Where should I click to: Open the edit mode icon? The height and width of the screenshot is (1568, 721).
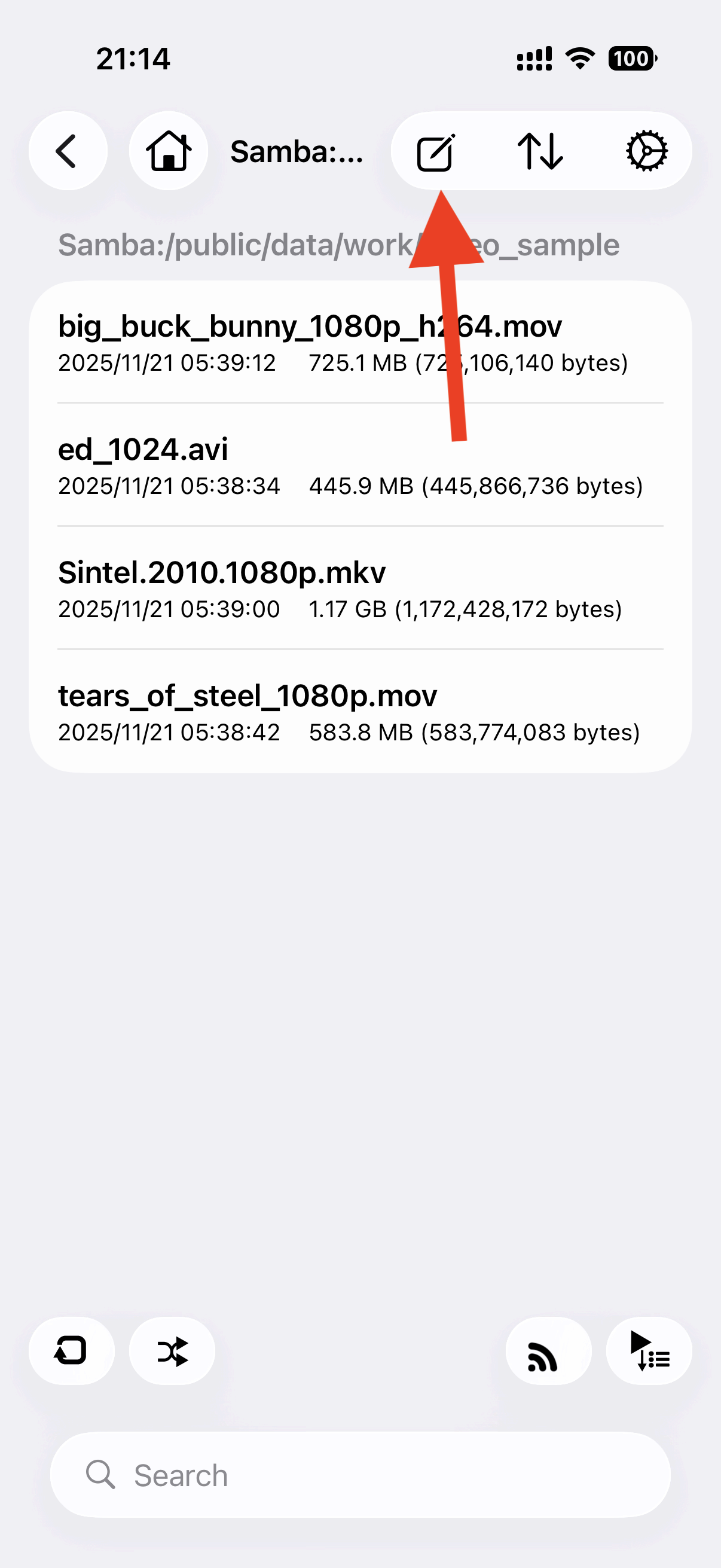point(435,152)
